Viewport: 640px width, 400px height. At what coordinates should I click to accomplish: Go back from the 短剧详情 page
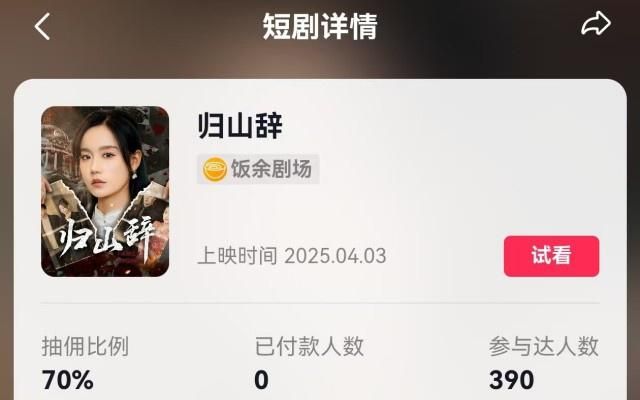(x=42, y=27)
